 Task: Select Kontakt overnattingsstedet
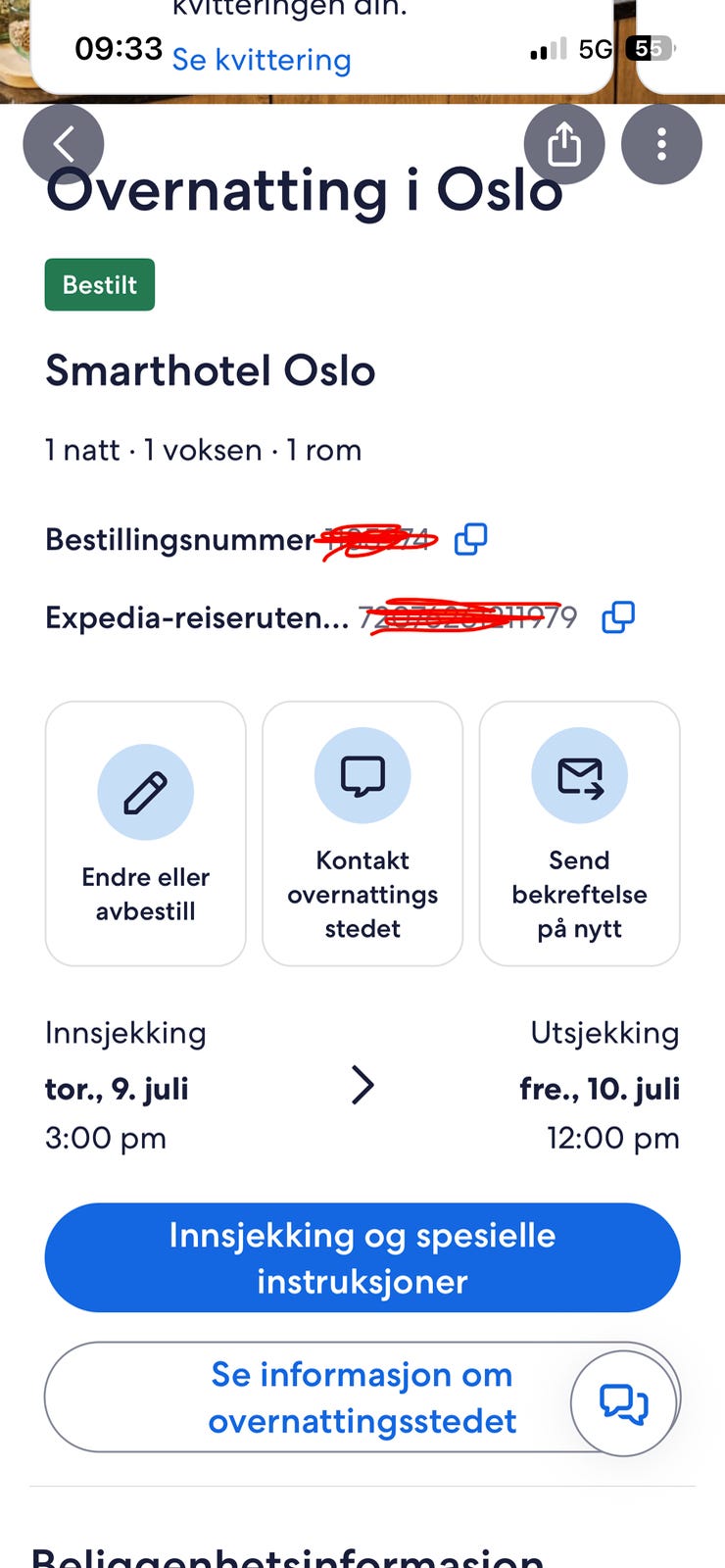point(362,834)
